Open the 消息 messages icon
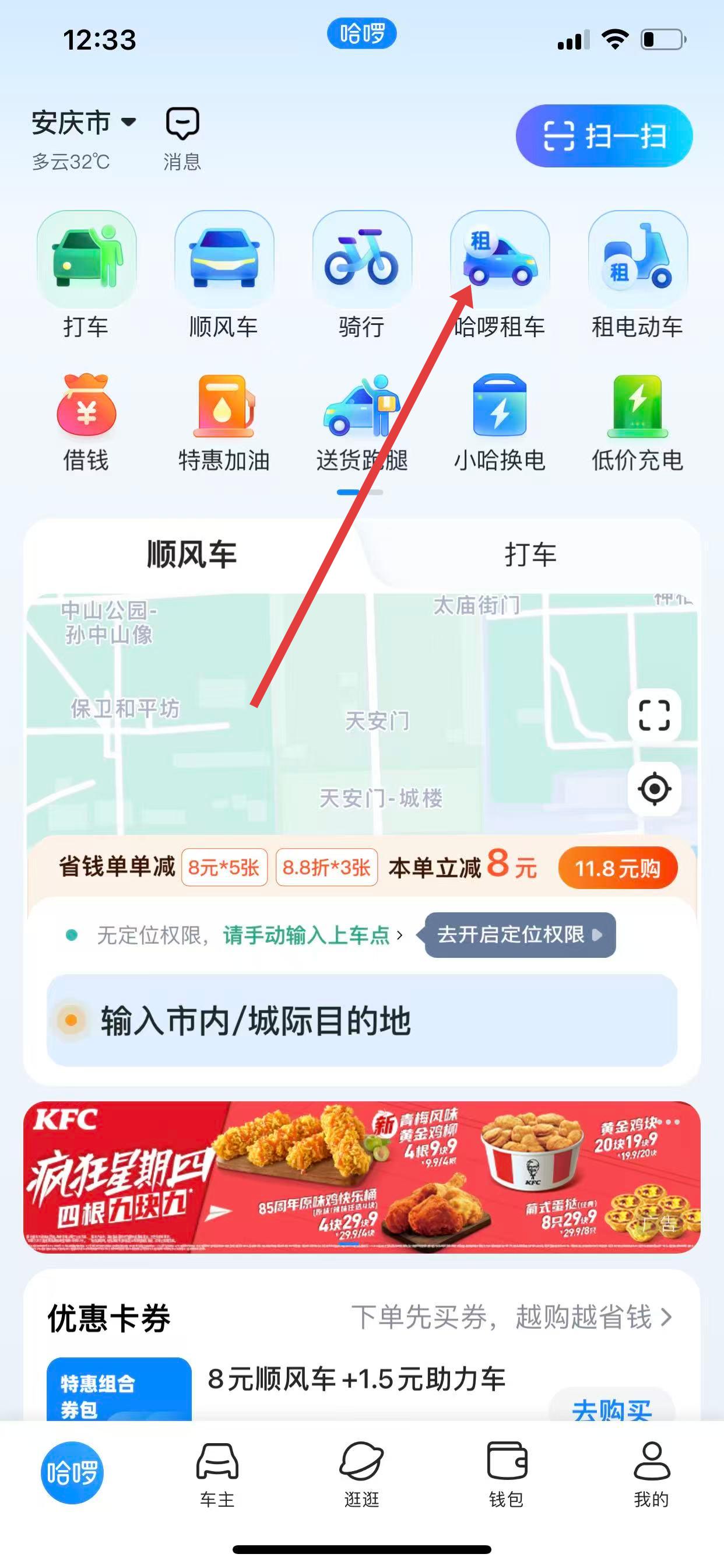The height and width of the screenshot is (1568, 724). (x=182, y=137)
